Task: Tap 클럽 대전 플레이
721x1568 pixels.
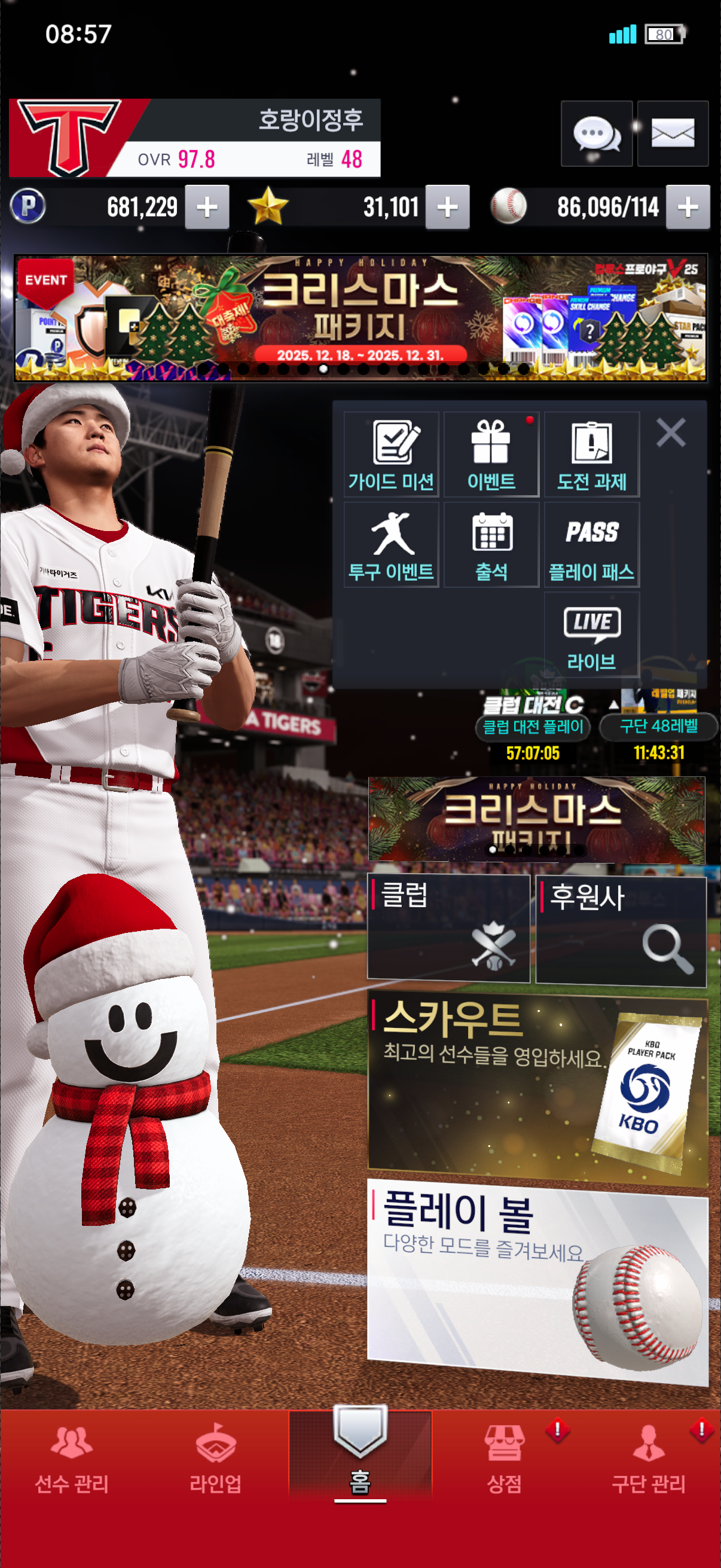Action: (533, 727)
